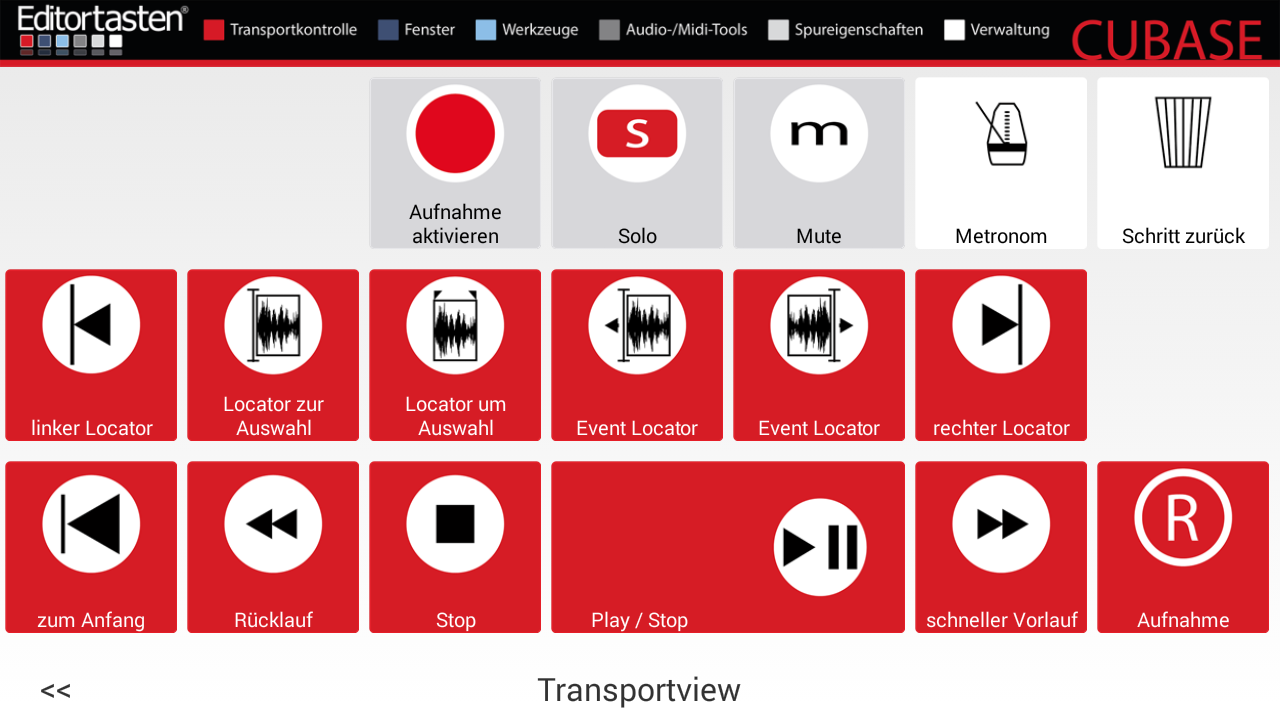Go back with << arrow

click(x=56, y=690)
